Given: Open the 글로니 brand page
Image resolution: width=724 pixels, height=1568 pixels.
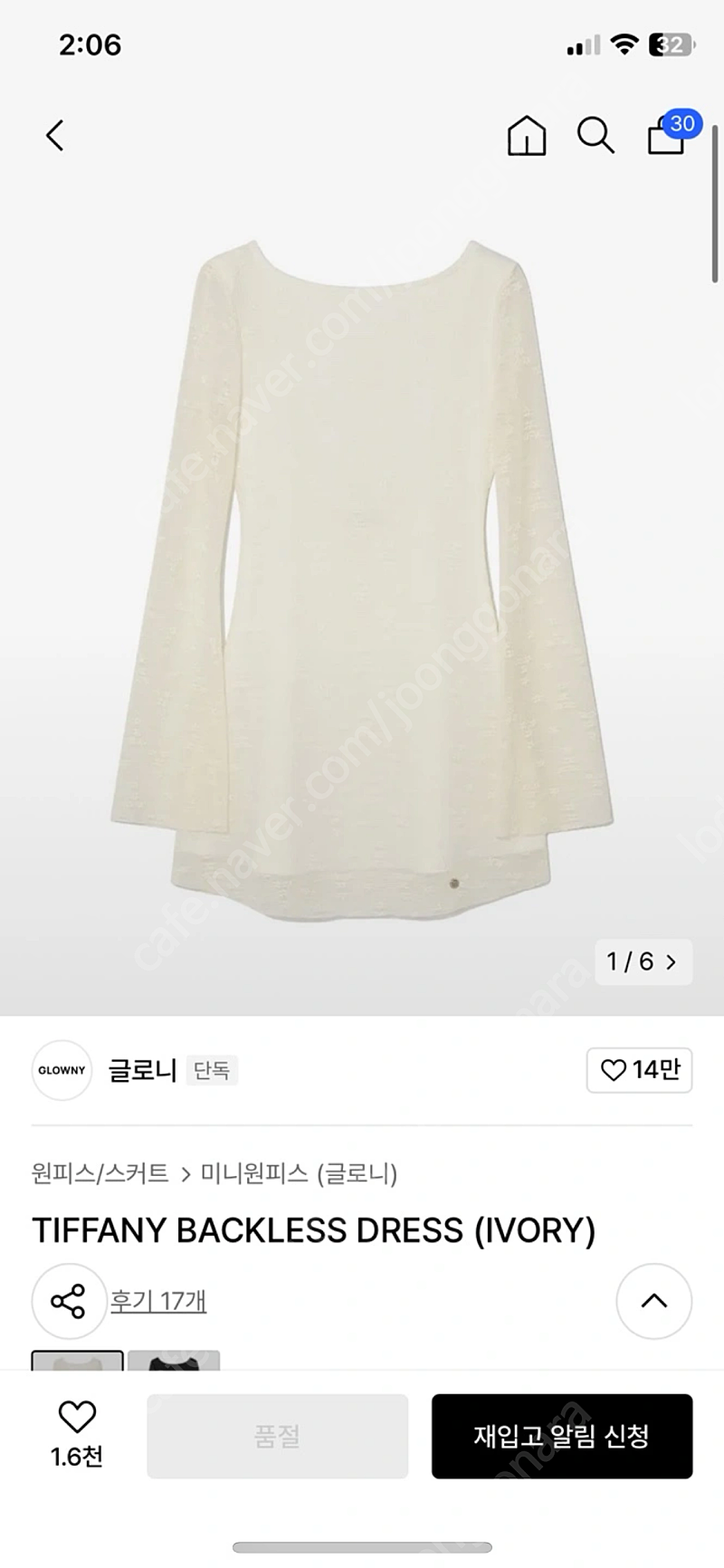Looking at the screenshot, I should [142, 1070].
